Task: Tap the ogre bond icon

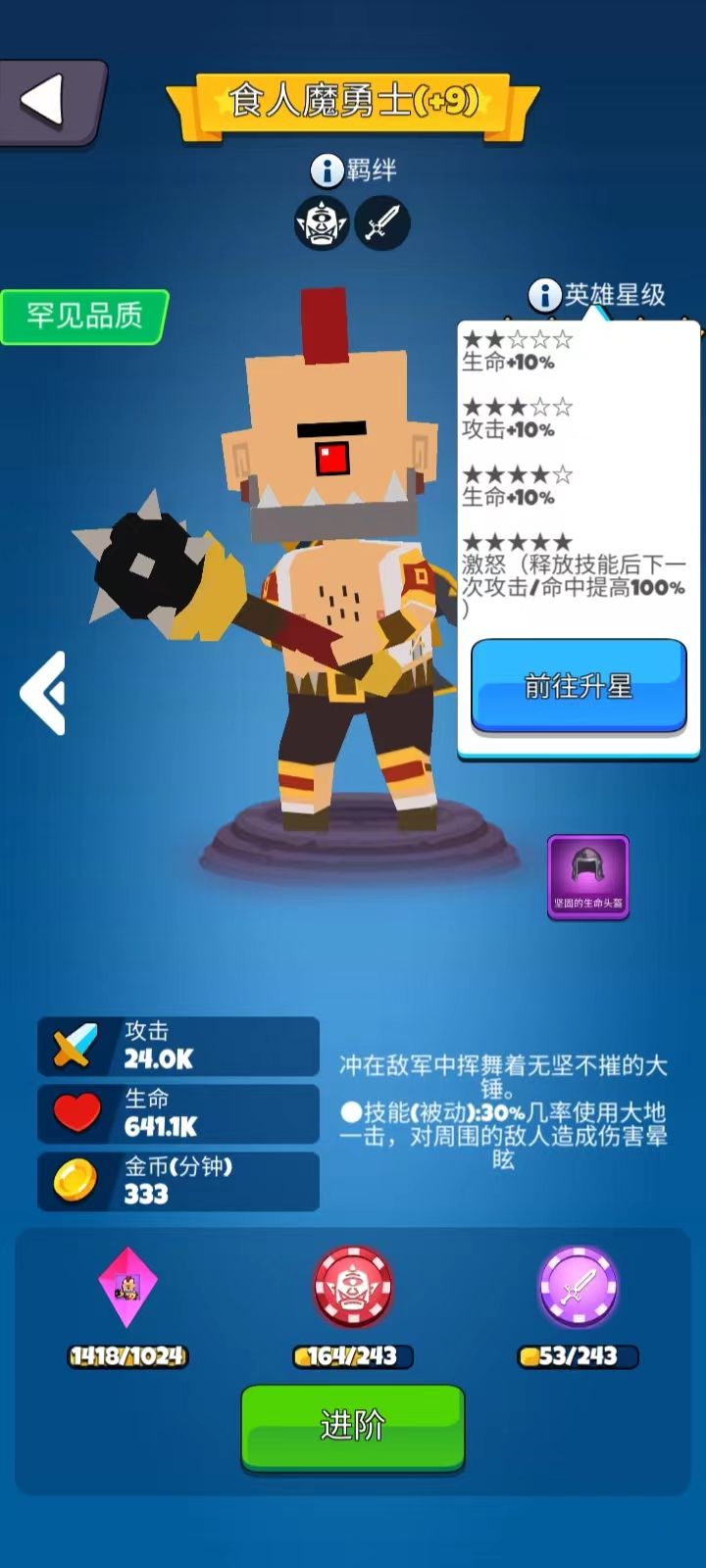Action: pyautogui.click(x=322, y=224)
